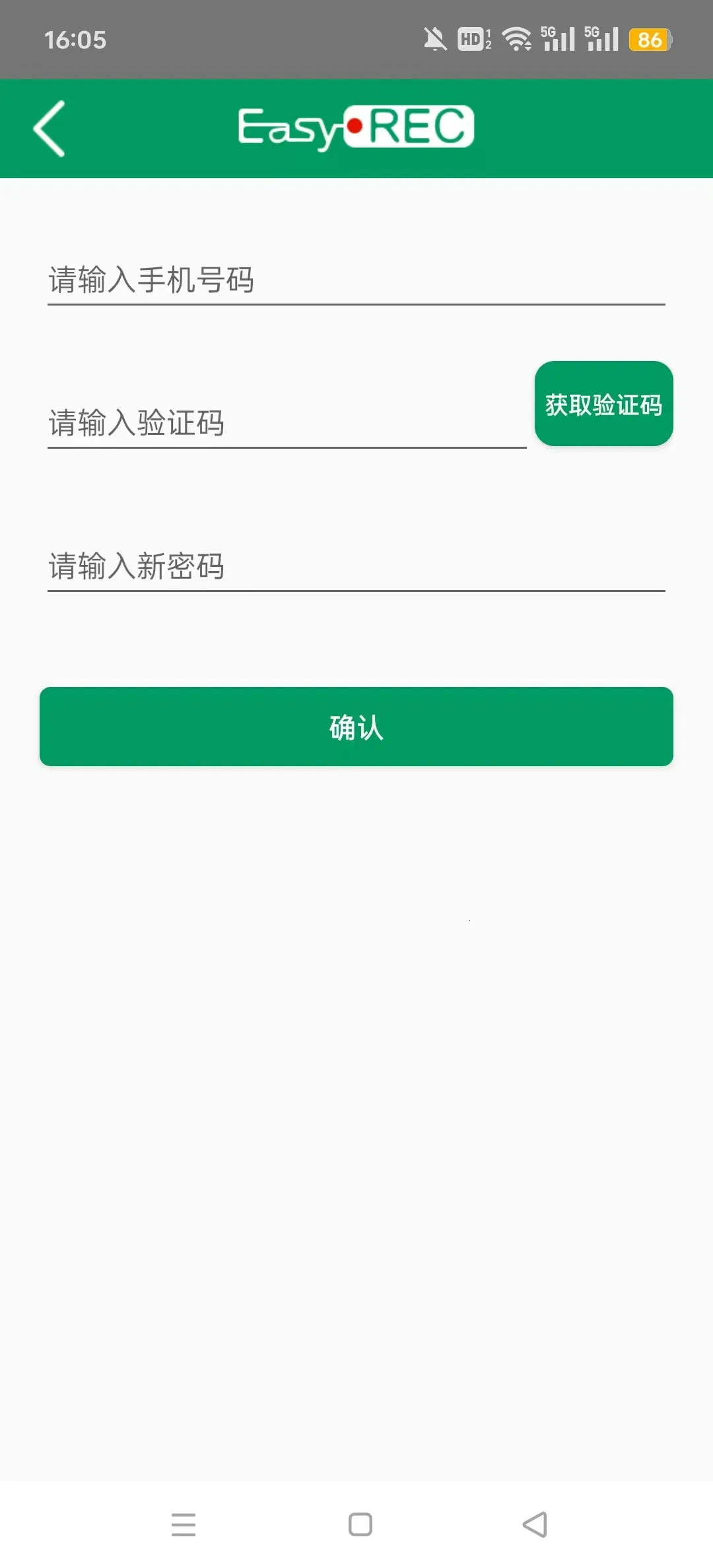Viewport: 713px width, 1568px height.
Task: Tap the second 5G signal indicator
Action: click(x=601, y=38)
